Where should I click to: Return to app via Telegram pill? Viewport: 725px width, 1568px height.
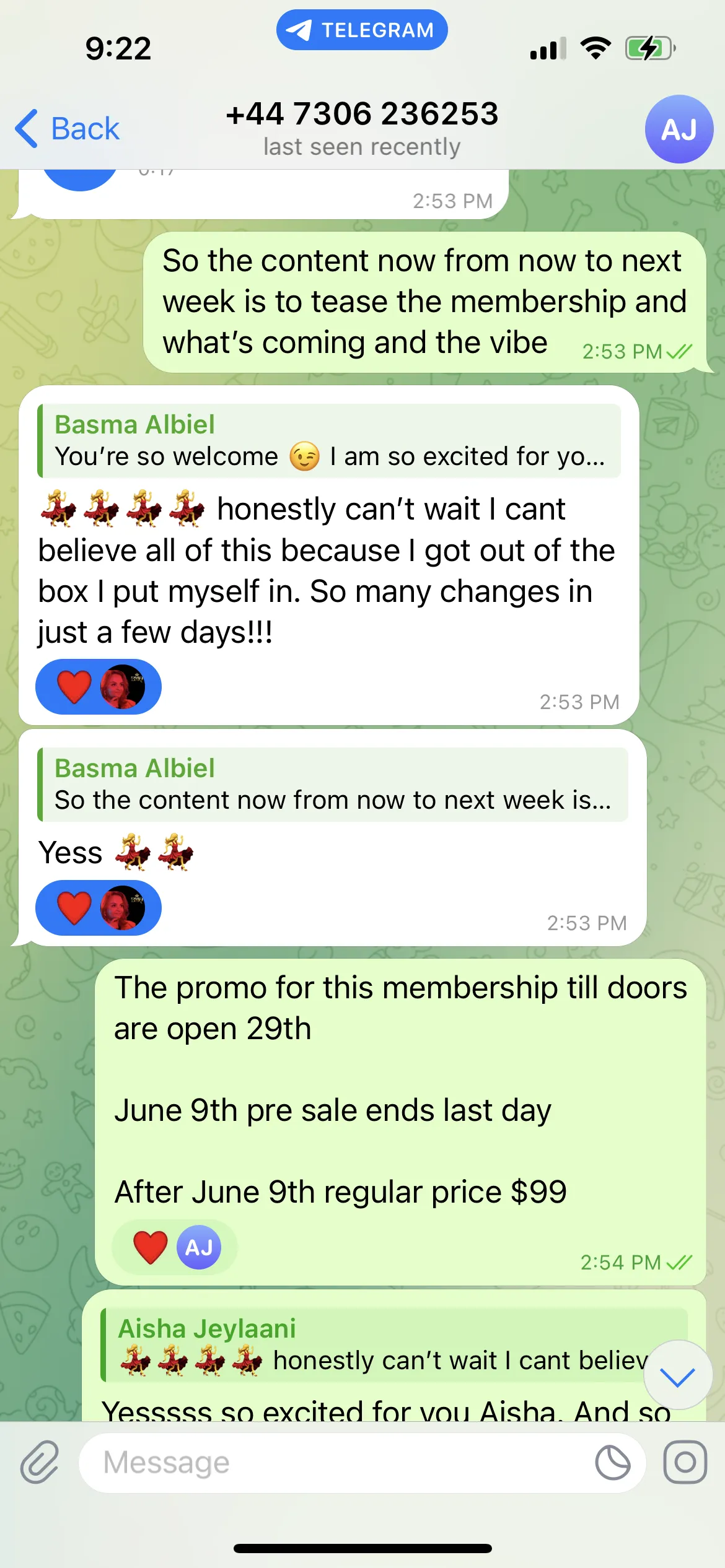[x=362, y=30]
